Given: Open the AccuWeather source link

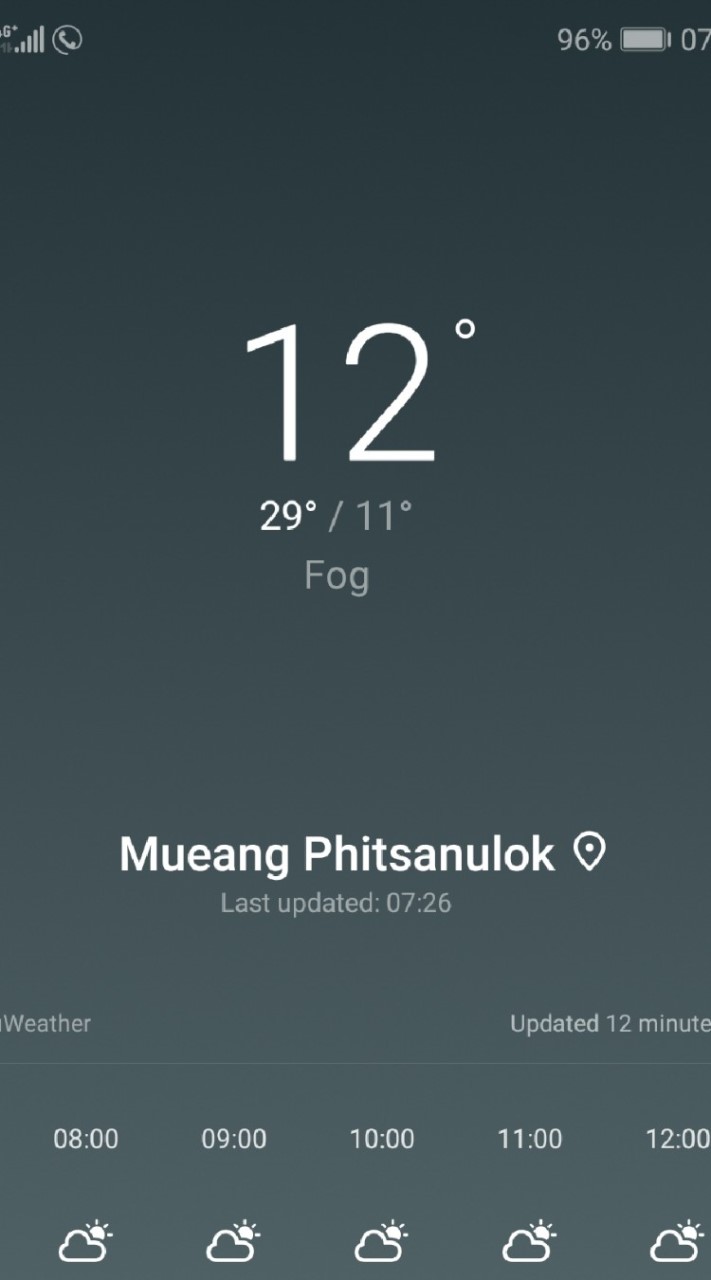Looking at the screenshot, I should pyautogui.click(x=46, y=1023).
